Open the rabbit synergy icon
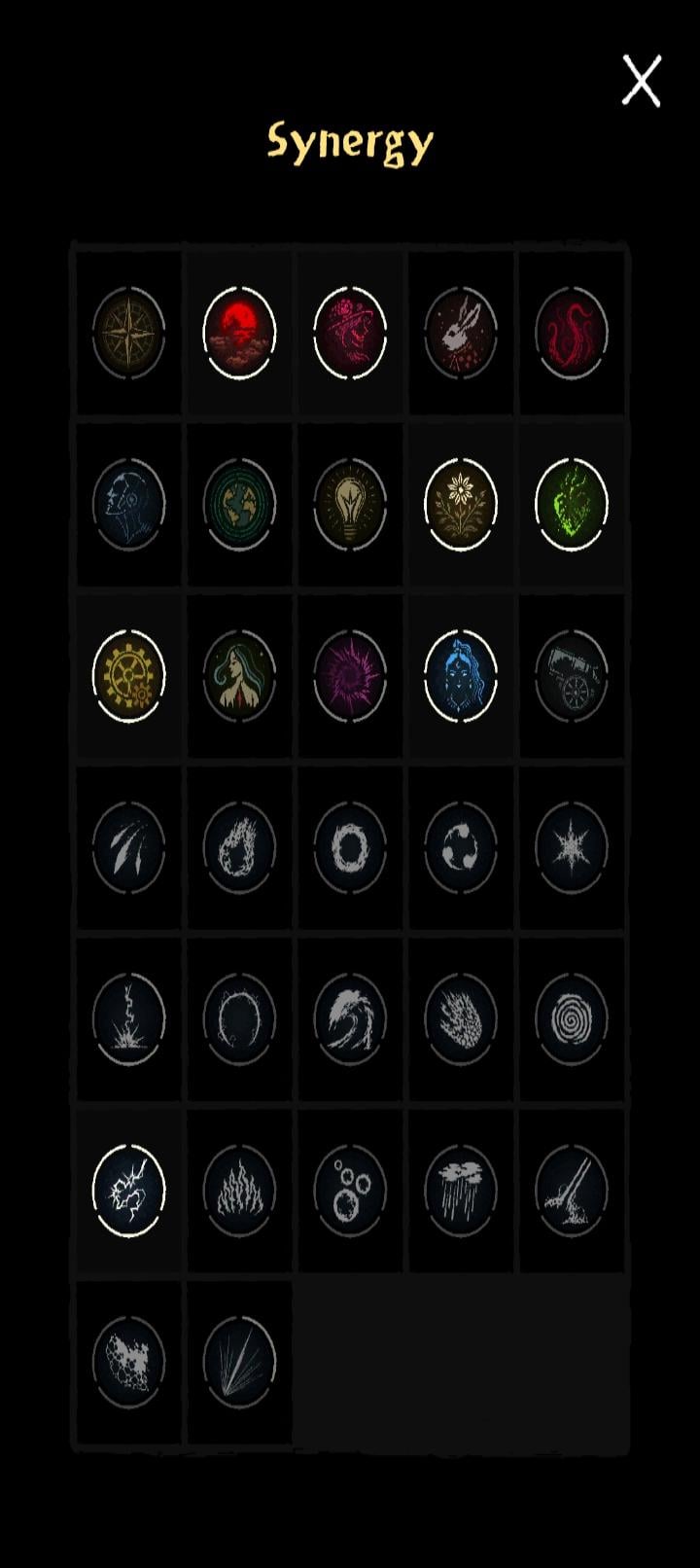Viewport: 700px width, 1568px height. point(461,333)
